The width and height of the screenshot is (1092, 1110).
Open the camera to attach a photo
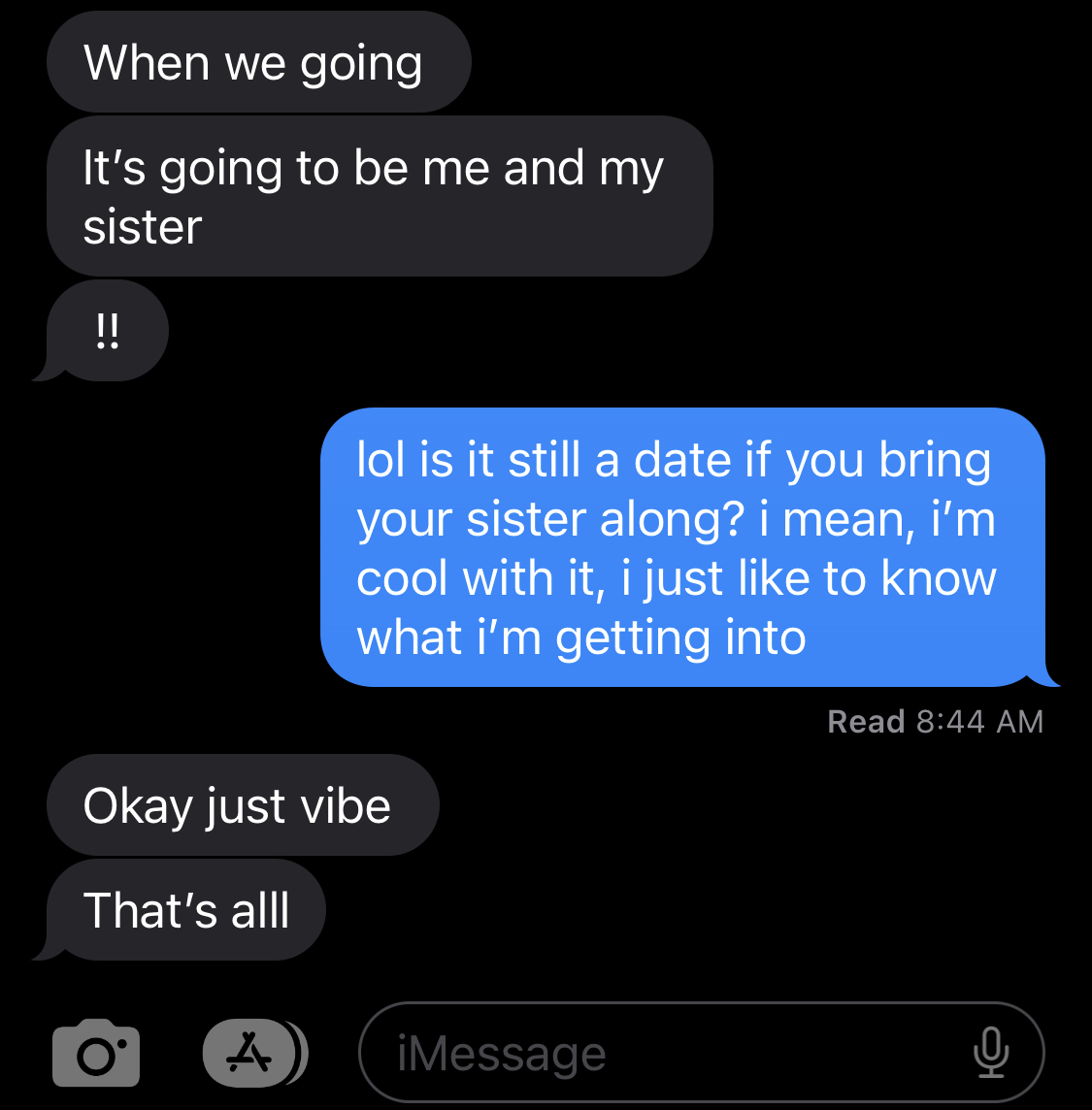pyautogui.click(x=95, y=1054)
